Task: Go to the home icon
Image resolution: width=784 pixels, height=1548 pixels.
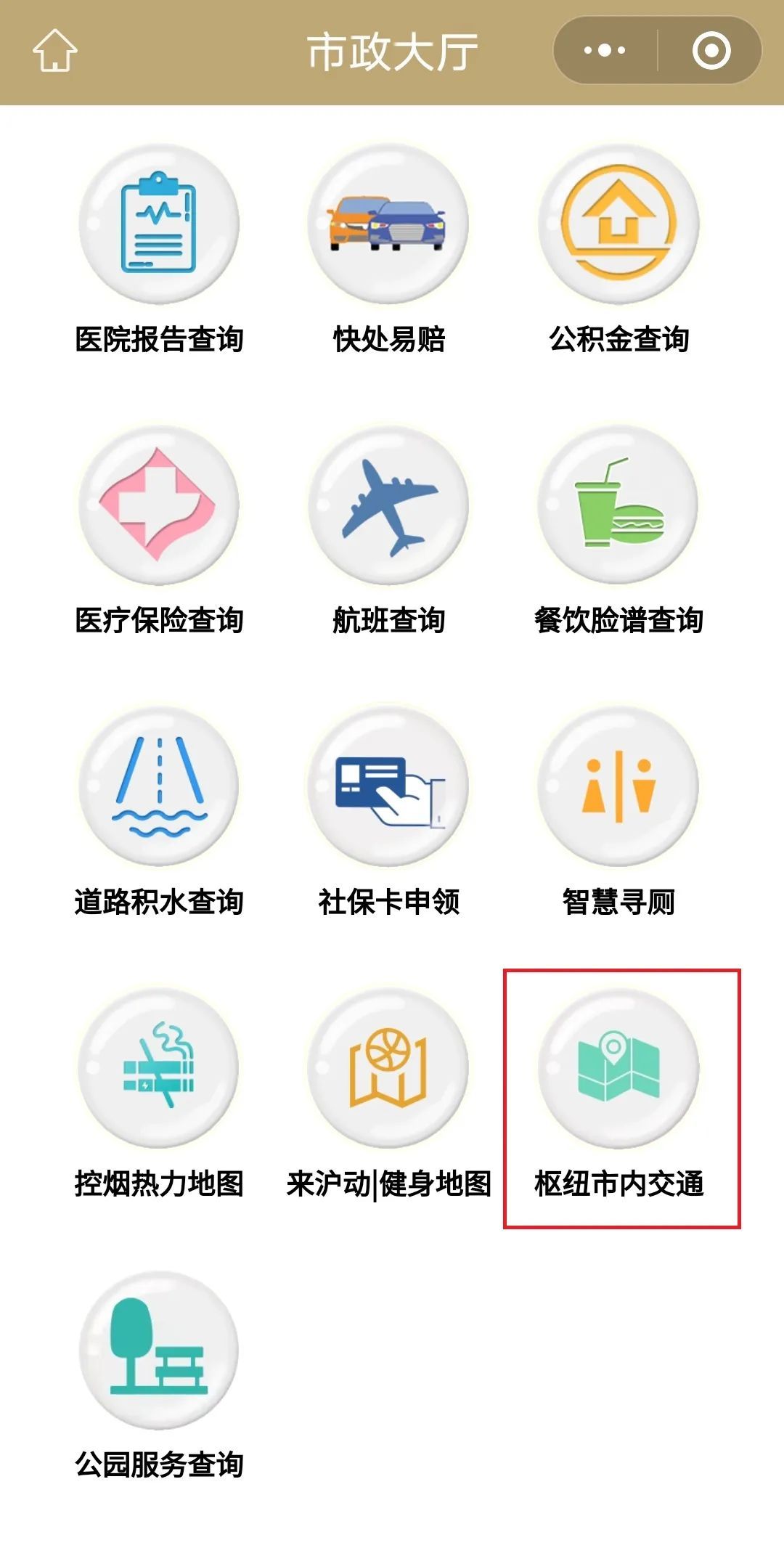Action: point(54,51)
